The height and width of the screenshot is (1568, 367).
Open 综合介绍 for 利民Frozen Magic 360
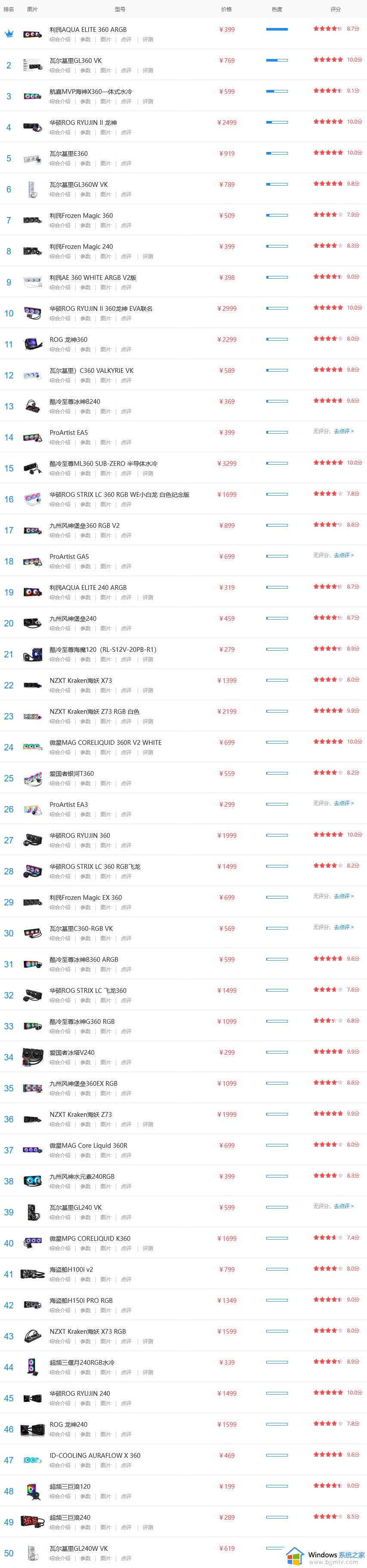tap(60, 226)
